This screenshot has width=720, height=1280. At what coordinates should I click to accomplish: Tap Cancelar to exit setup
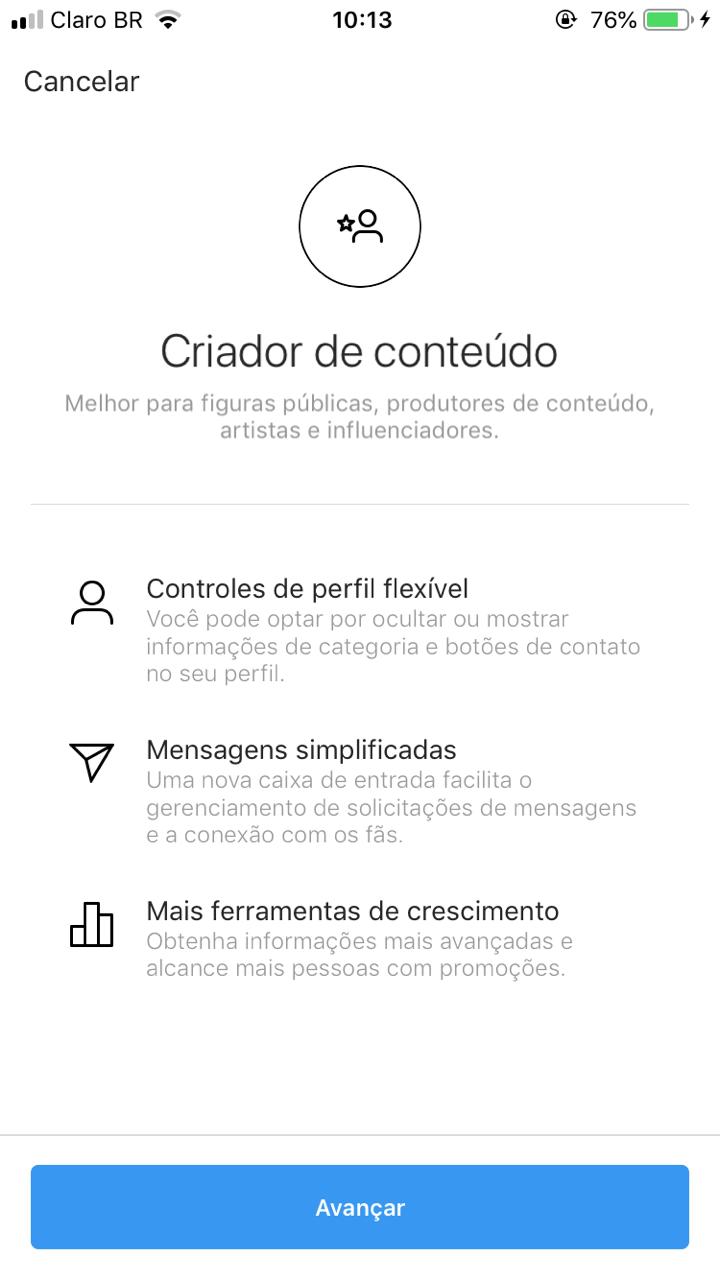(x=81, y=82)
